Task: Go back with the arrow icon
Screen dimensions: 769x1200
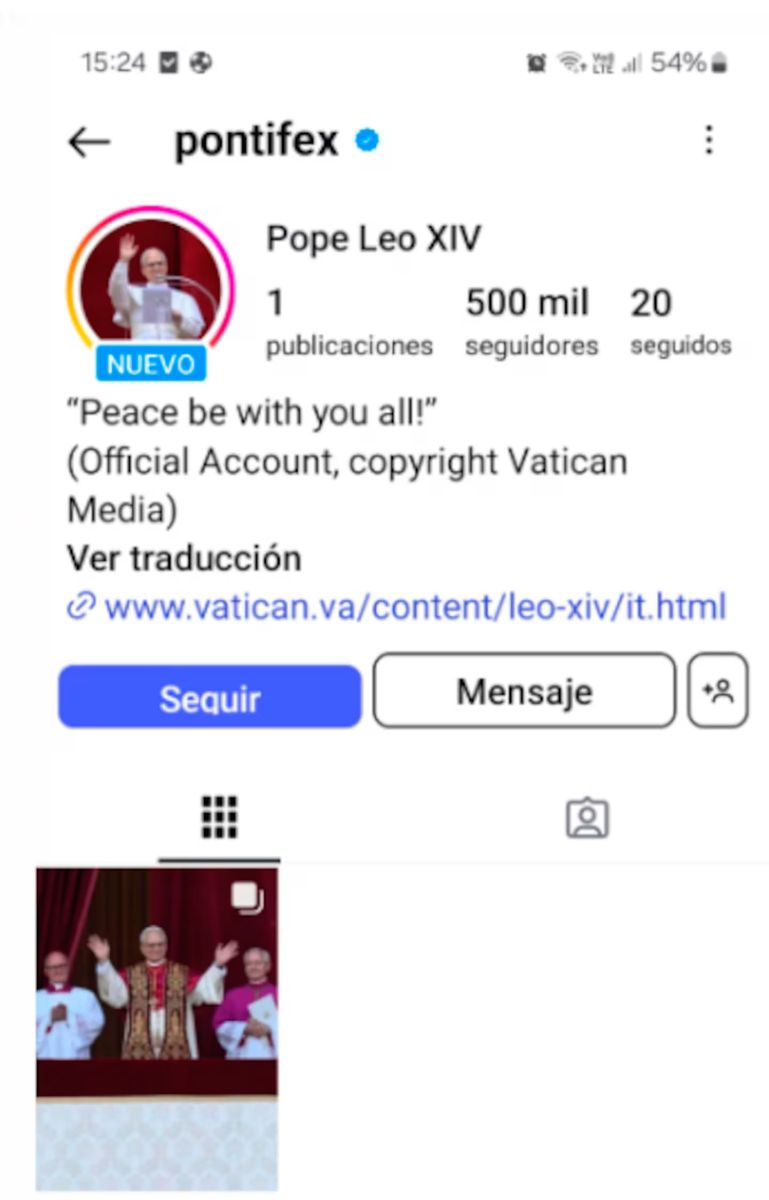Action: [x=89, y=142]
